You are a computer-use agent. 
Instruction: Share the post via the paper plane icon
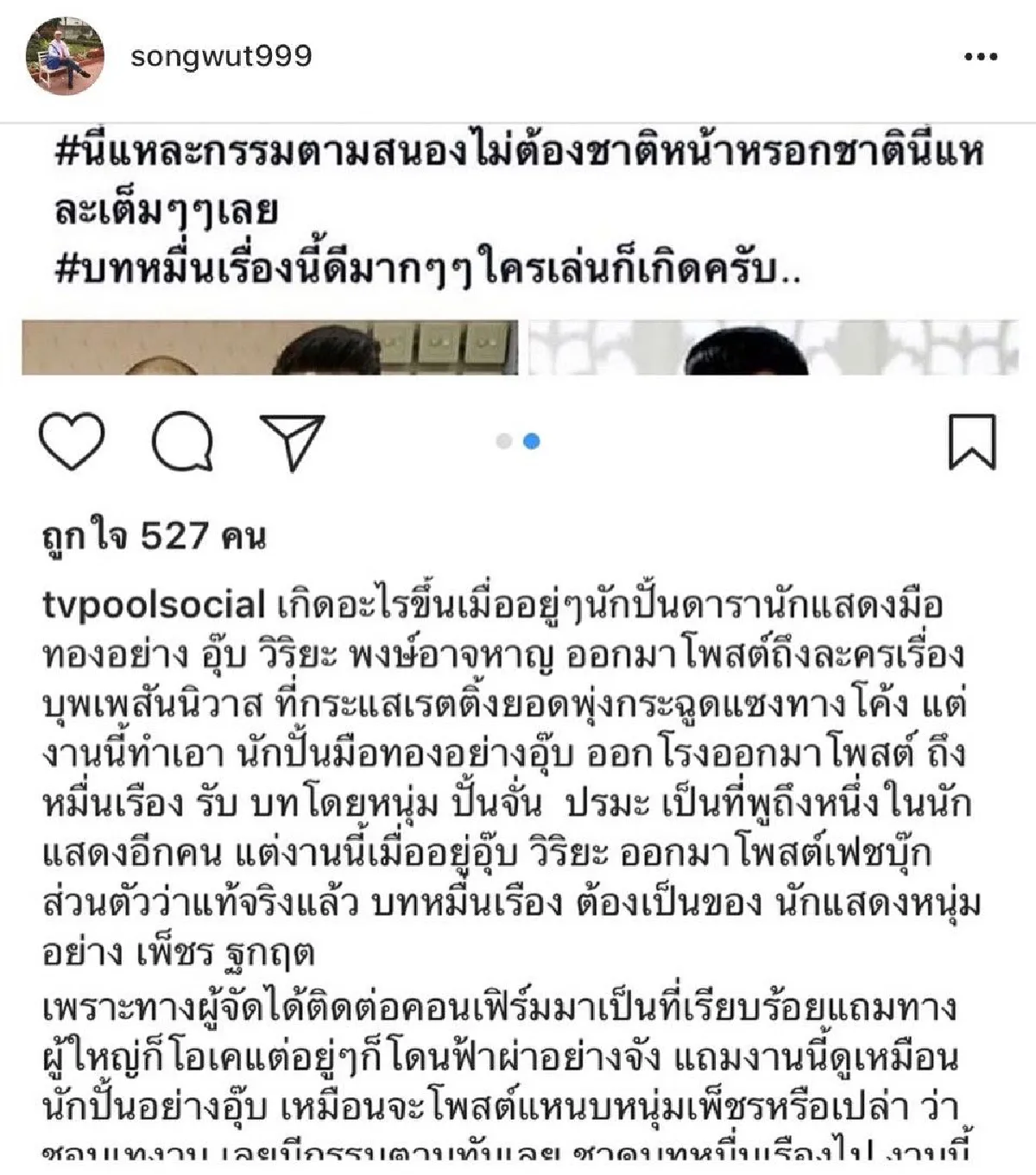294,442
